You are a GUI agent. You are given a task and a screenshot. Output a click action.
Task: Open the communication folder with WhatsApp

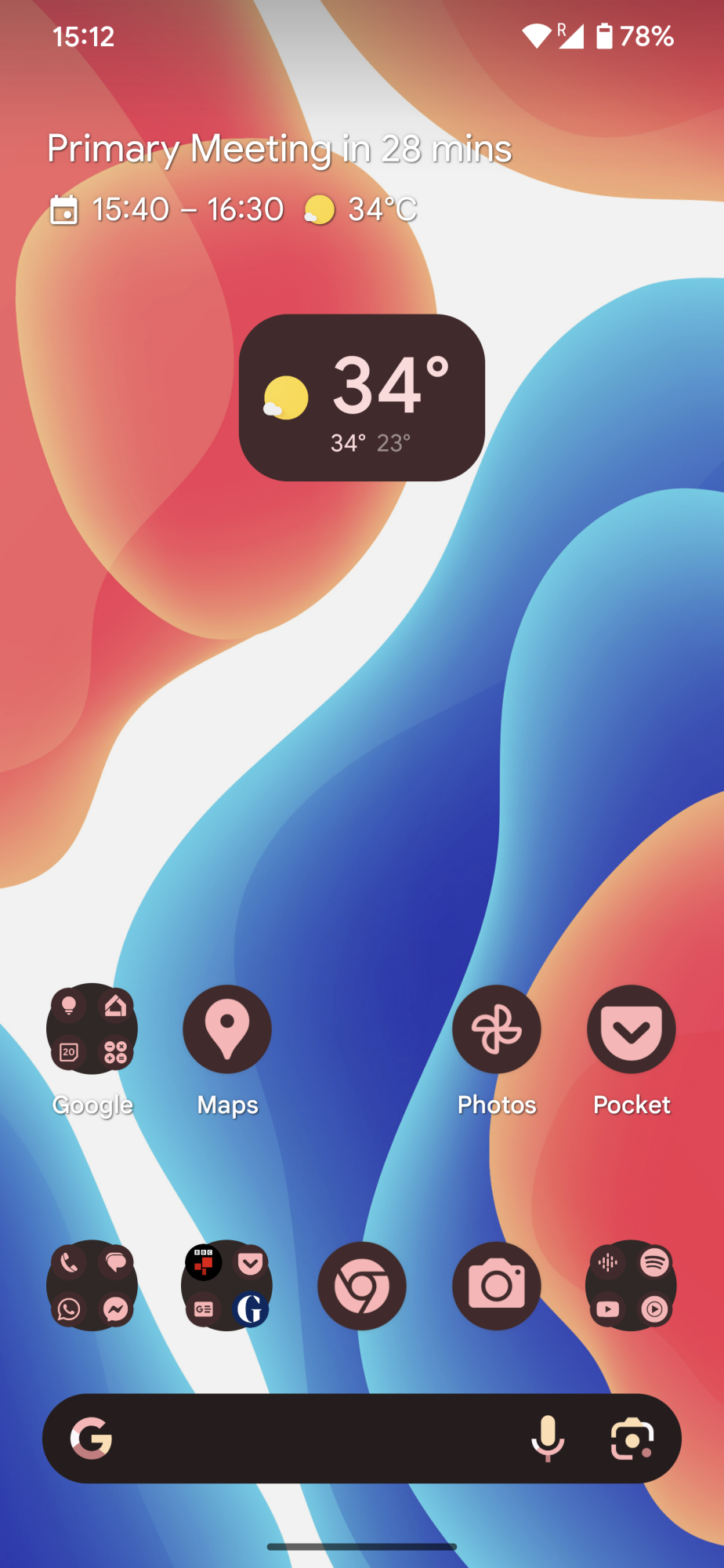tap(92, 1286)
